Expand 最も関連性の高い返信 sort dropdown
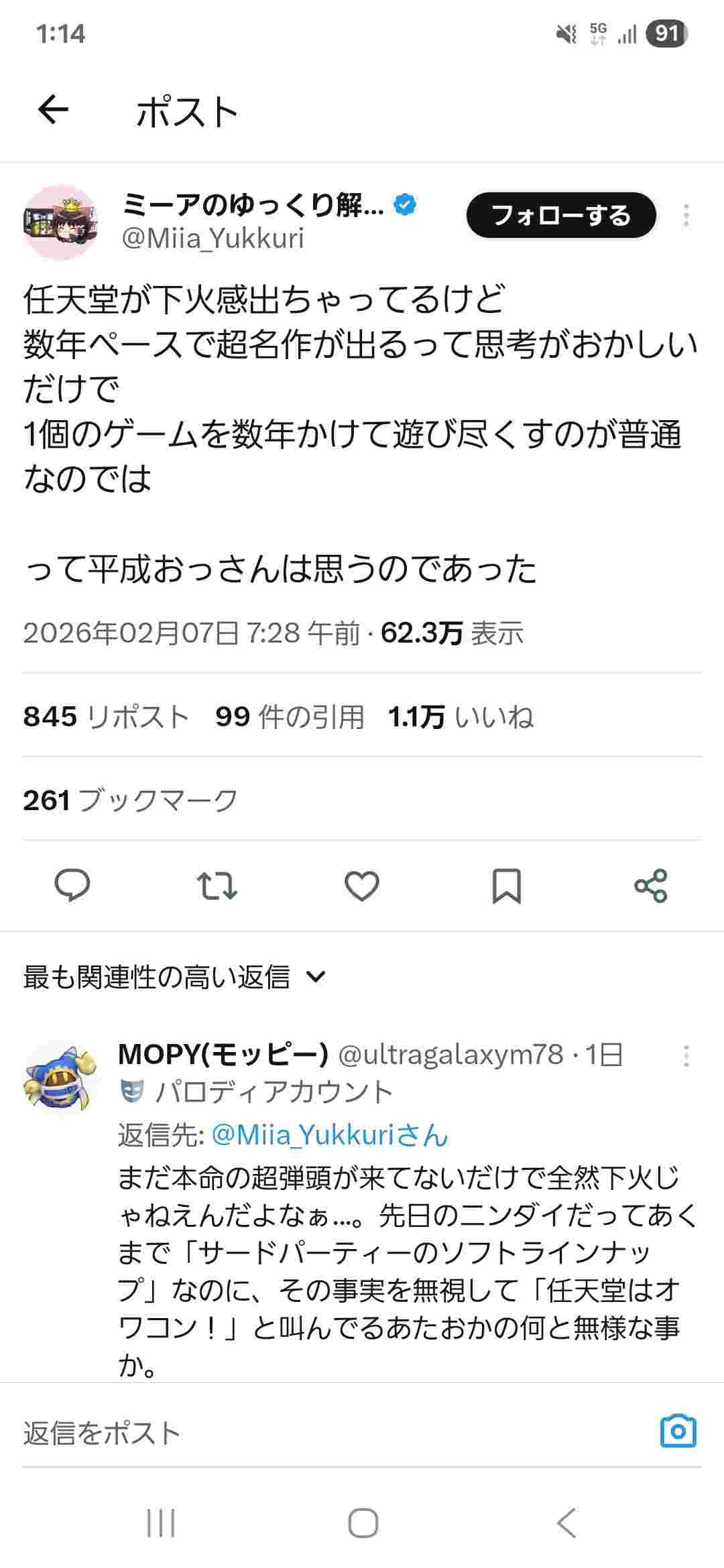 (174, 977)
